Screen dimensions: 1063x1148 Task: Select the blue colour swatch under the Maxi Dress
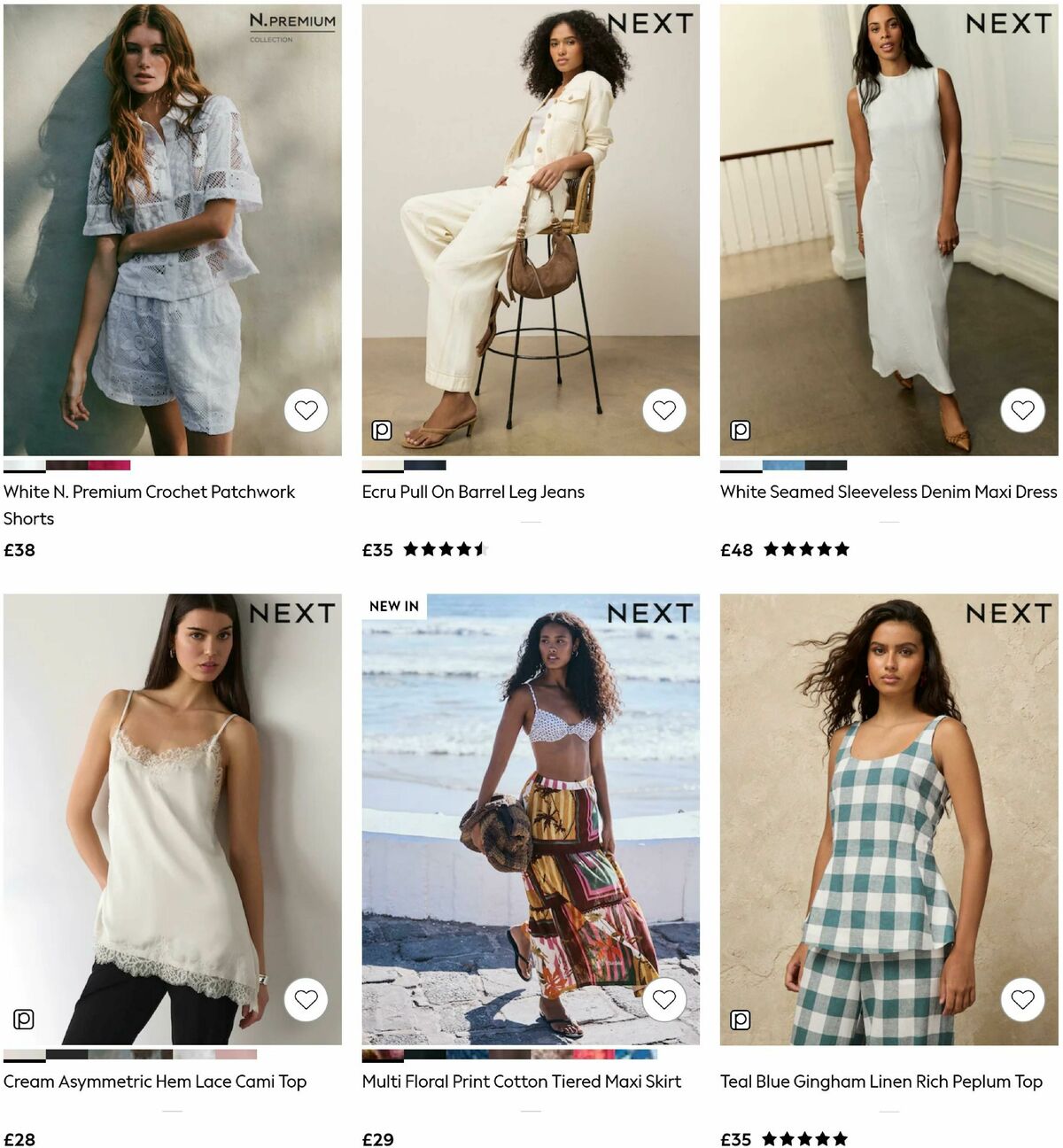(783, 465)
